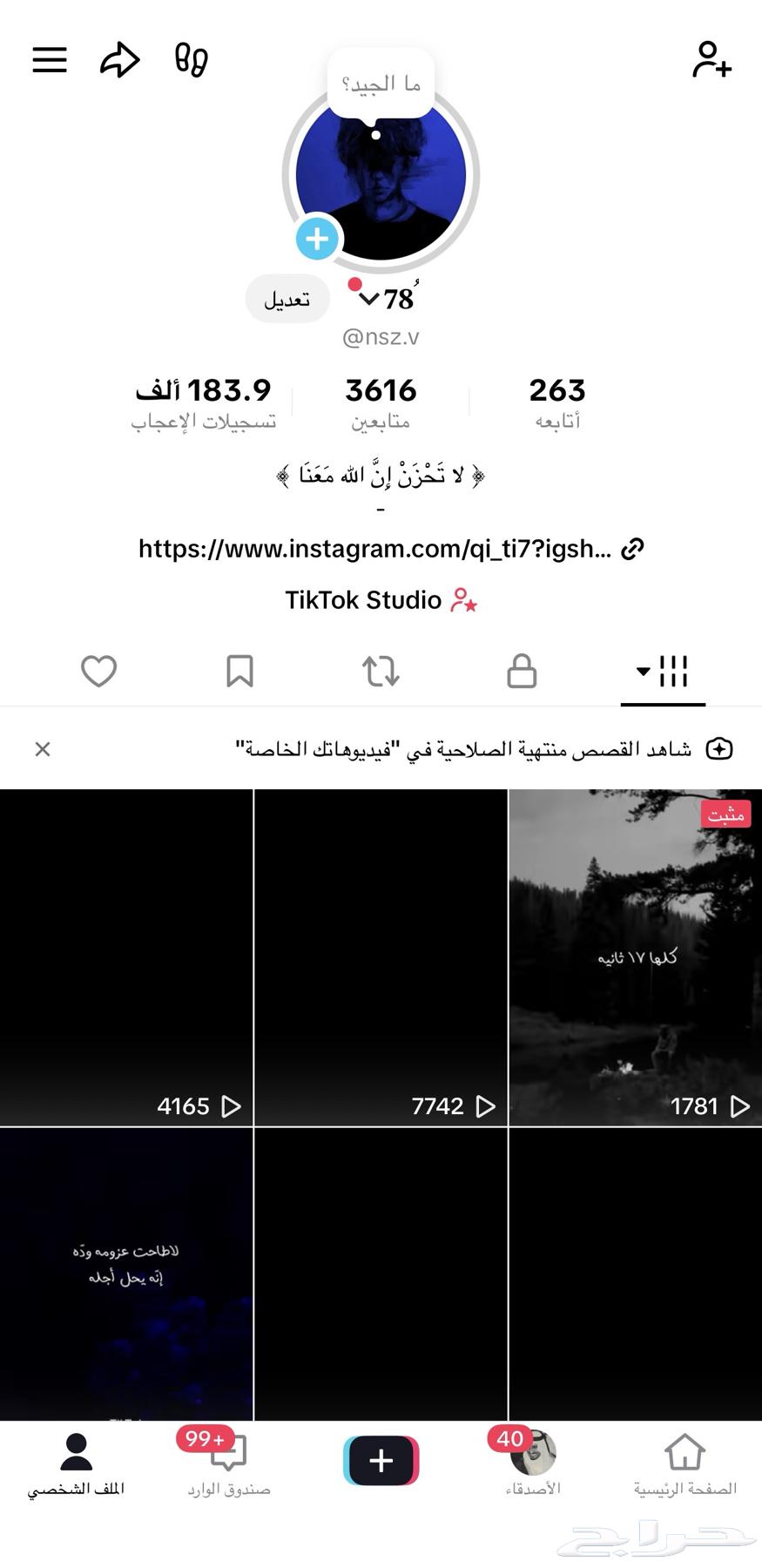Expand expired stories banner plus icon
This screenshot has height=1568, width=762.
[718, 748]
